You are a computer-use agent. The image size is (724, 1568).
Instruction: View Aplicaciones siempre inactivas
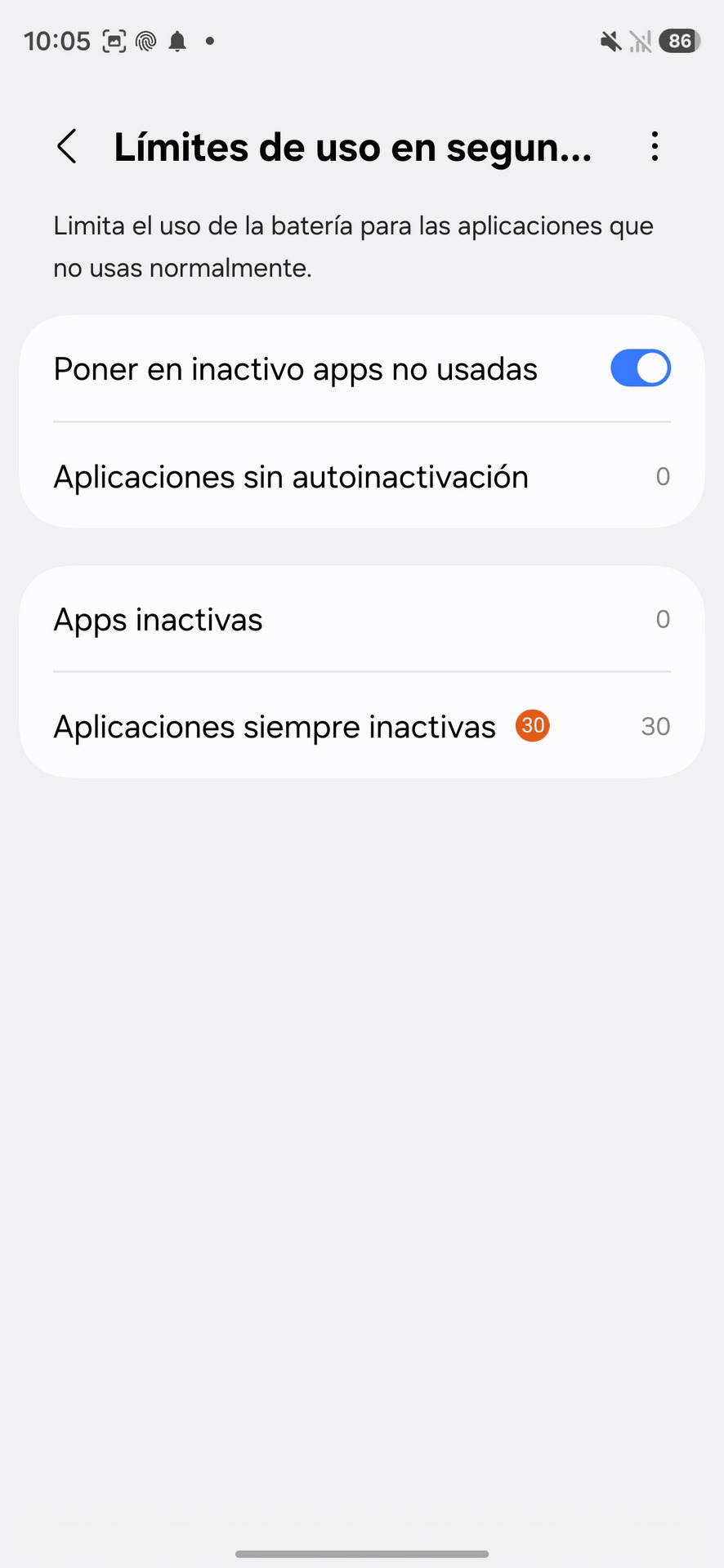[361, 726]
